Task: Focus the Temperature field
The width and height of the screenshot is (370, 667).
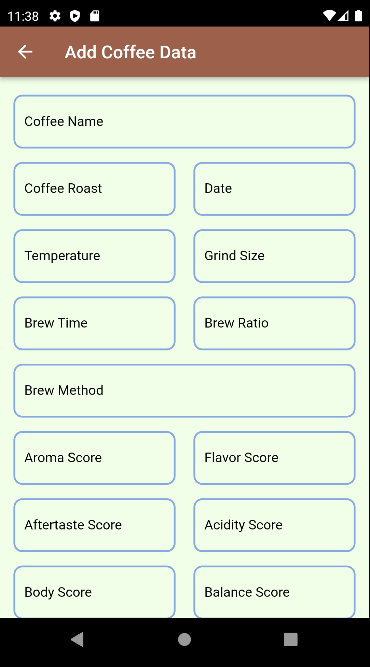Action: [x=94, y=256]
